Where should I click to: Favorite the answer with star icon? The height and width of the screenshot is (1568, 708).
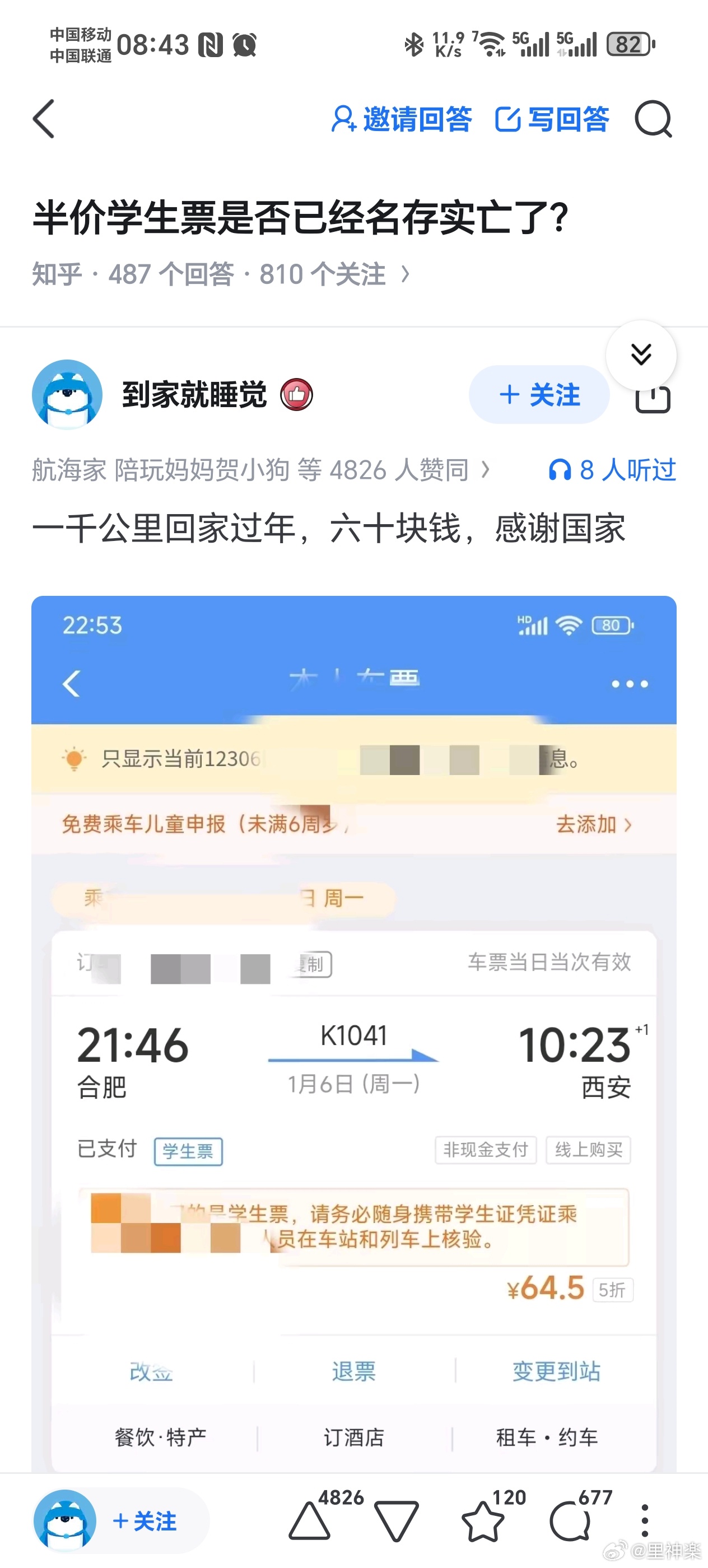[483, 1520]
